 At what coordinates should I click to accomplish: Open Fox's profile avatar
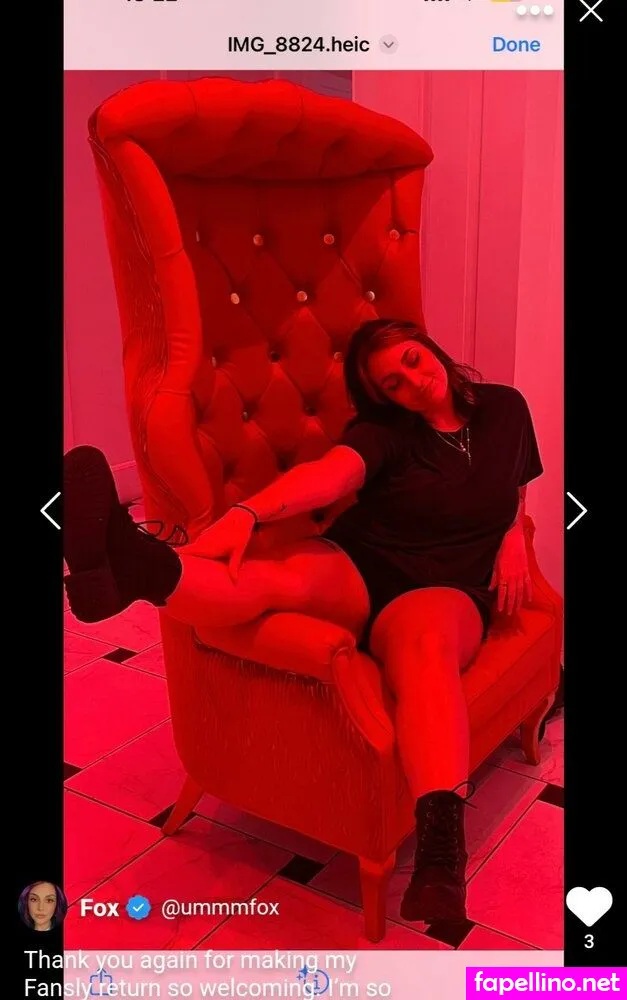coord(42,907)
